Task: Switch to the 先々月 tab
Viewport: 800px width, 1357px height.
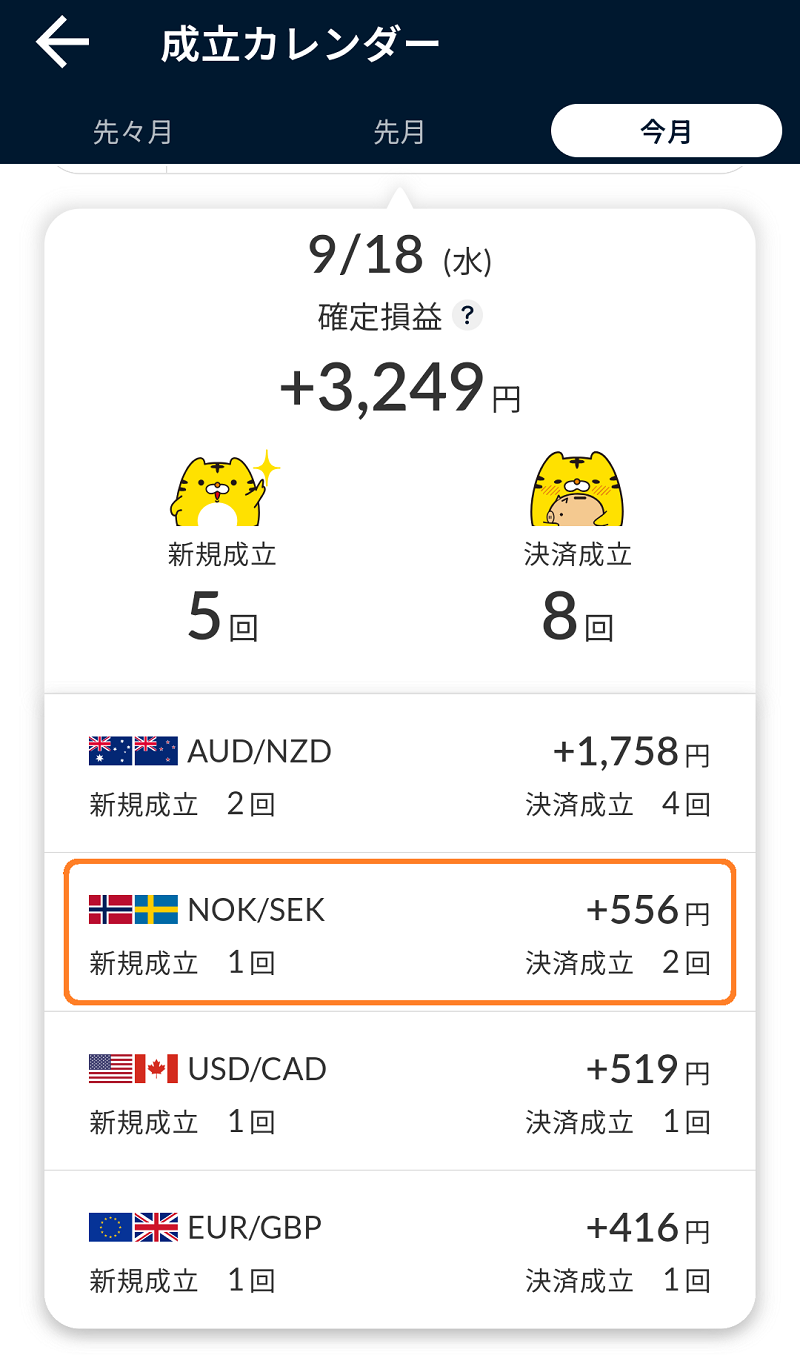Action: [x=133, y=131]
